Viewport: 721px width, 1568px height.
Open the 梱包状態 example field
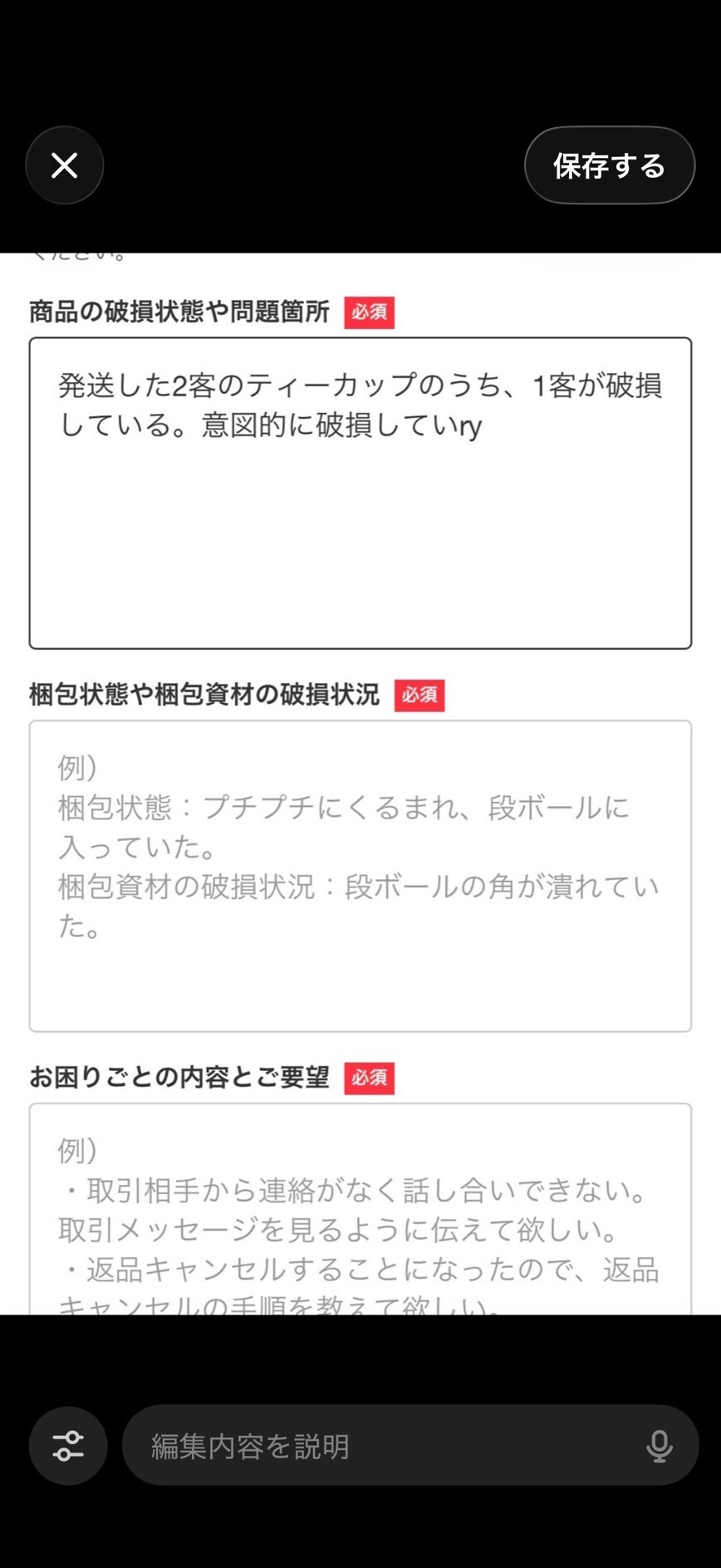coord(360,872)
